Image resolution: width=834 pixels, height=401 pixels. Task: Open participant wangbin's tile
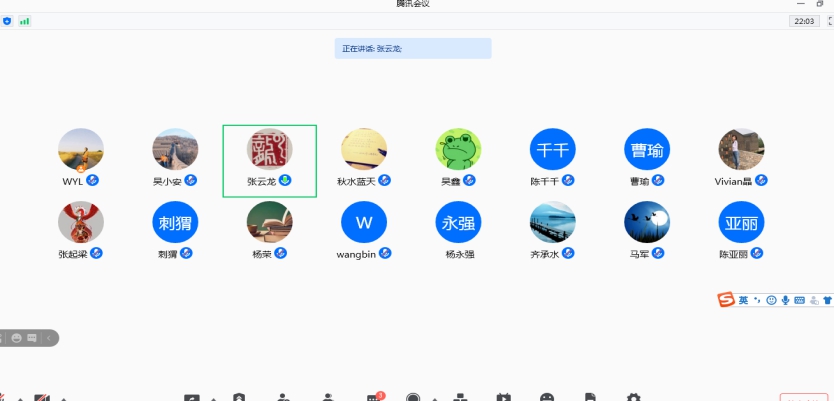pyautogui.click(x=364, y=223)
